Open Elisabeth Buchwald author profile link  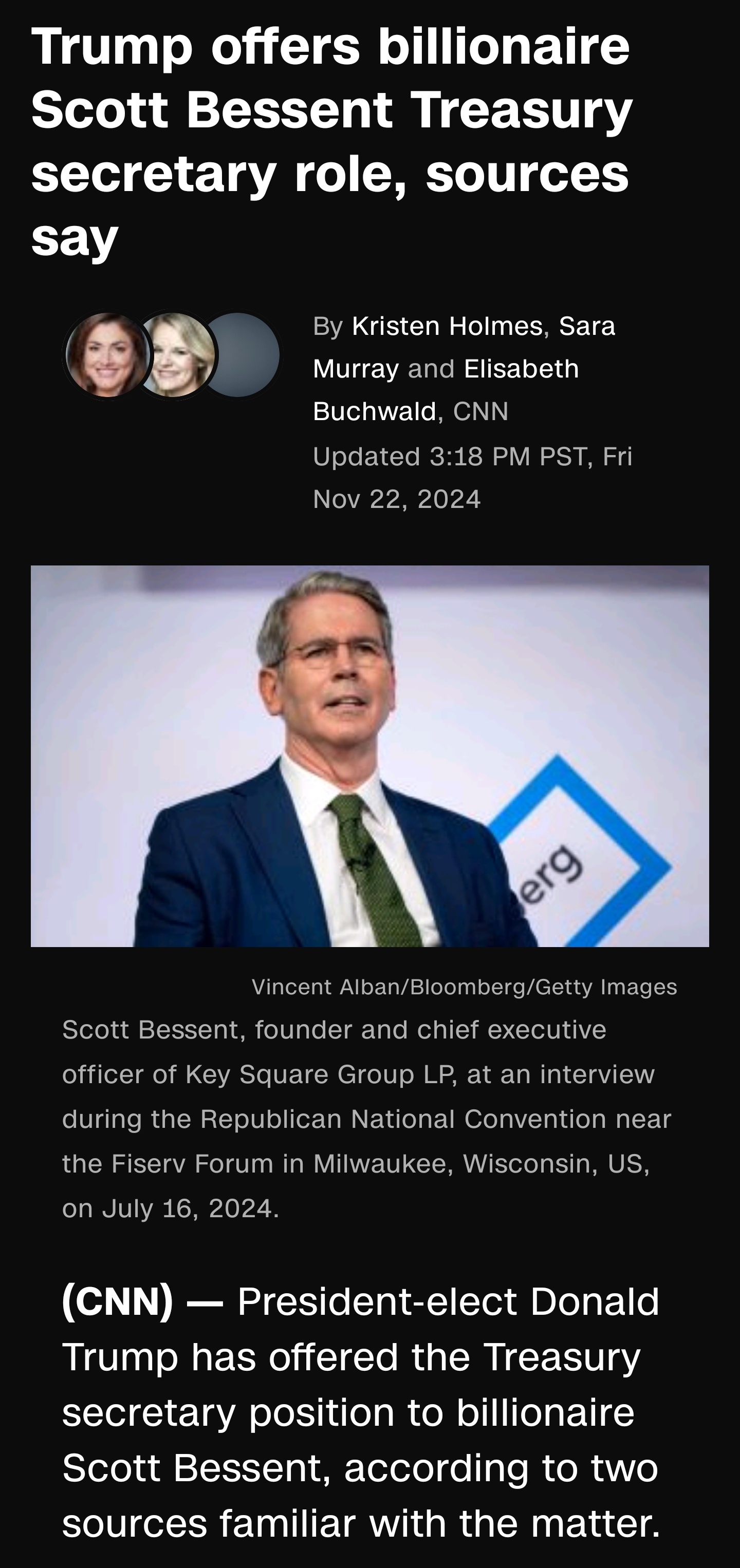coord(521,369)
